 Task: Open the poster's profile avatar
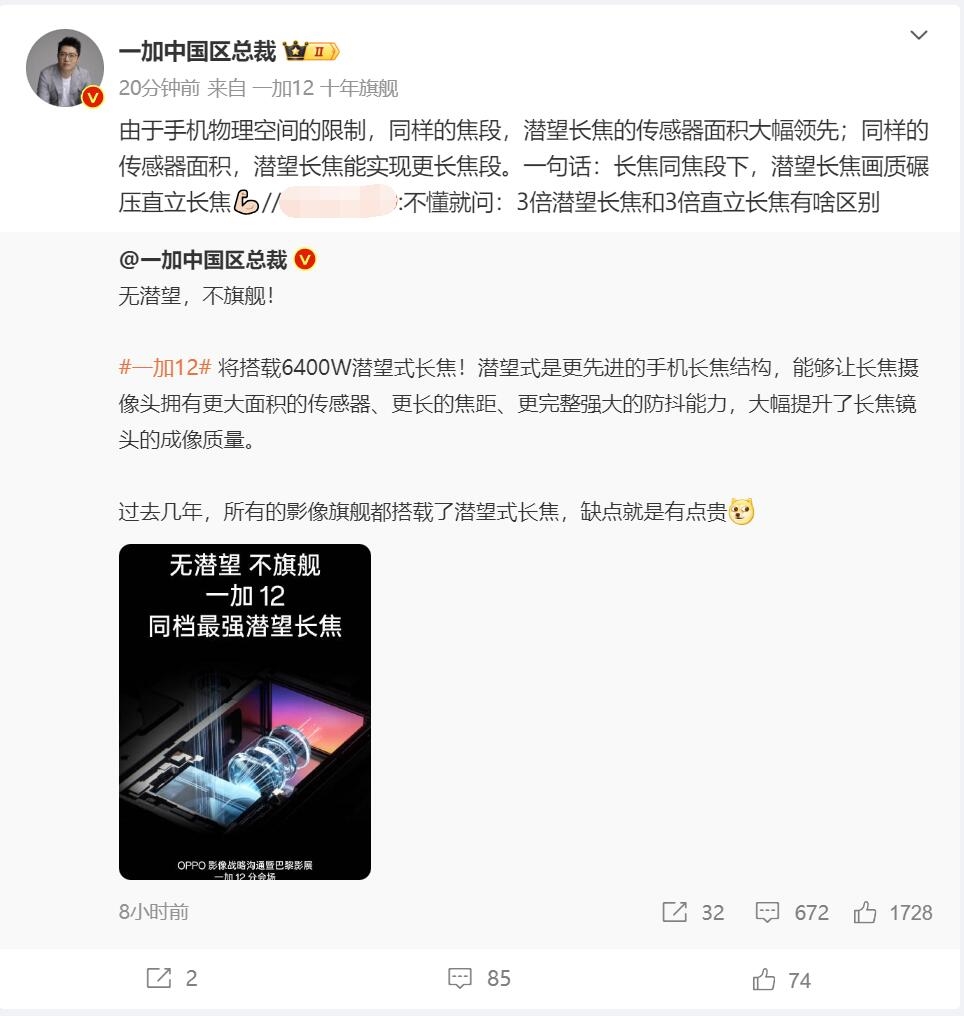(65, 68)
